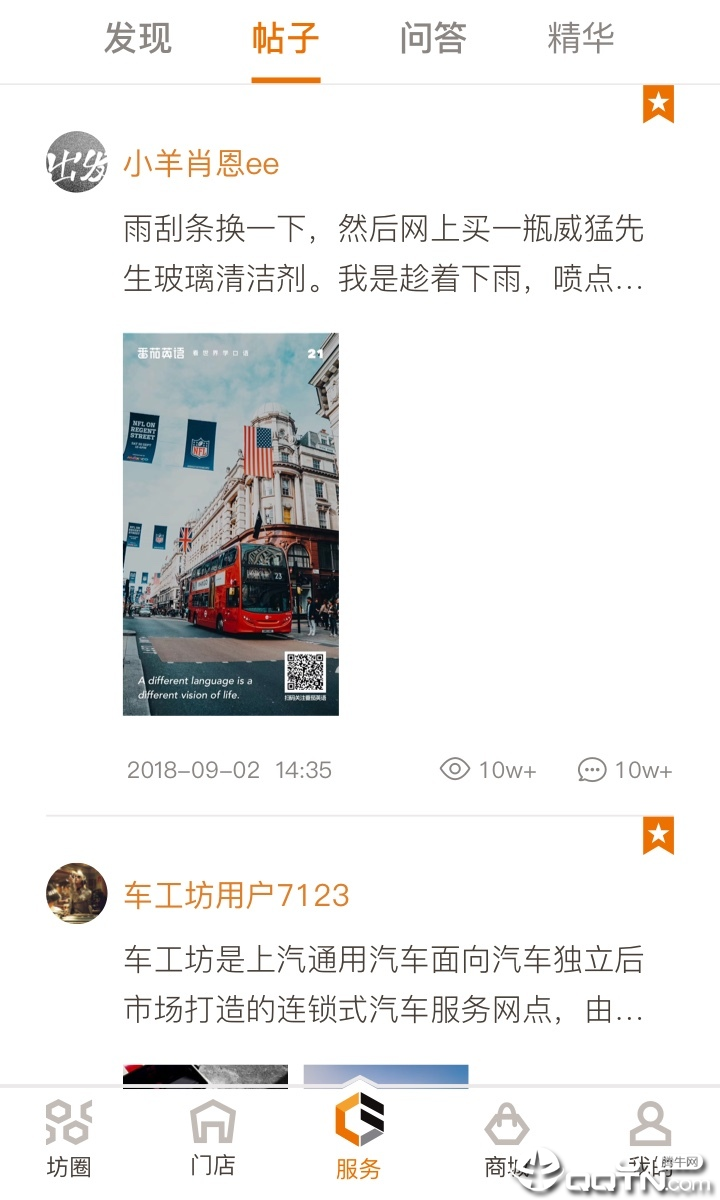Open the 精华 tab

(580, 39)
